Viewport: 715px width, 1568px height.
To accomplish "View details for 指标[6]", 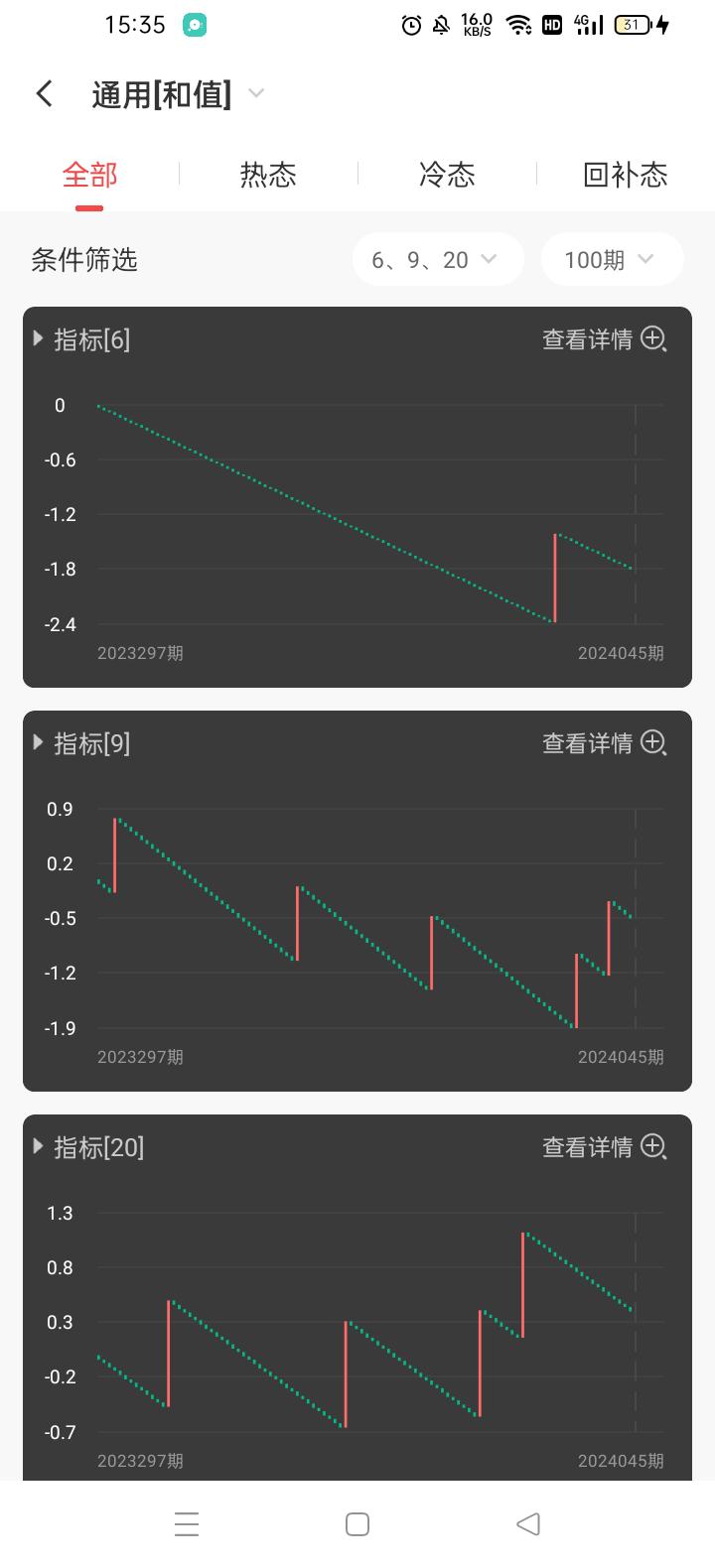I will [x=603, y=339].
